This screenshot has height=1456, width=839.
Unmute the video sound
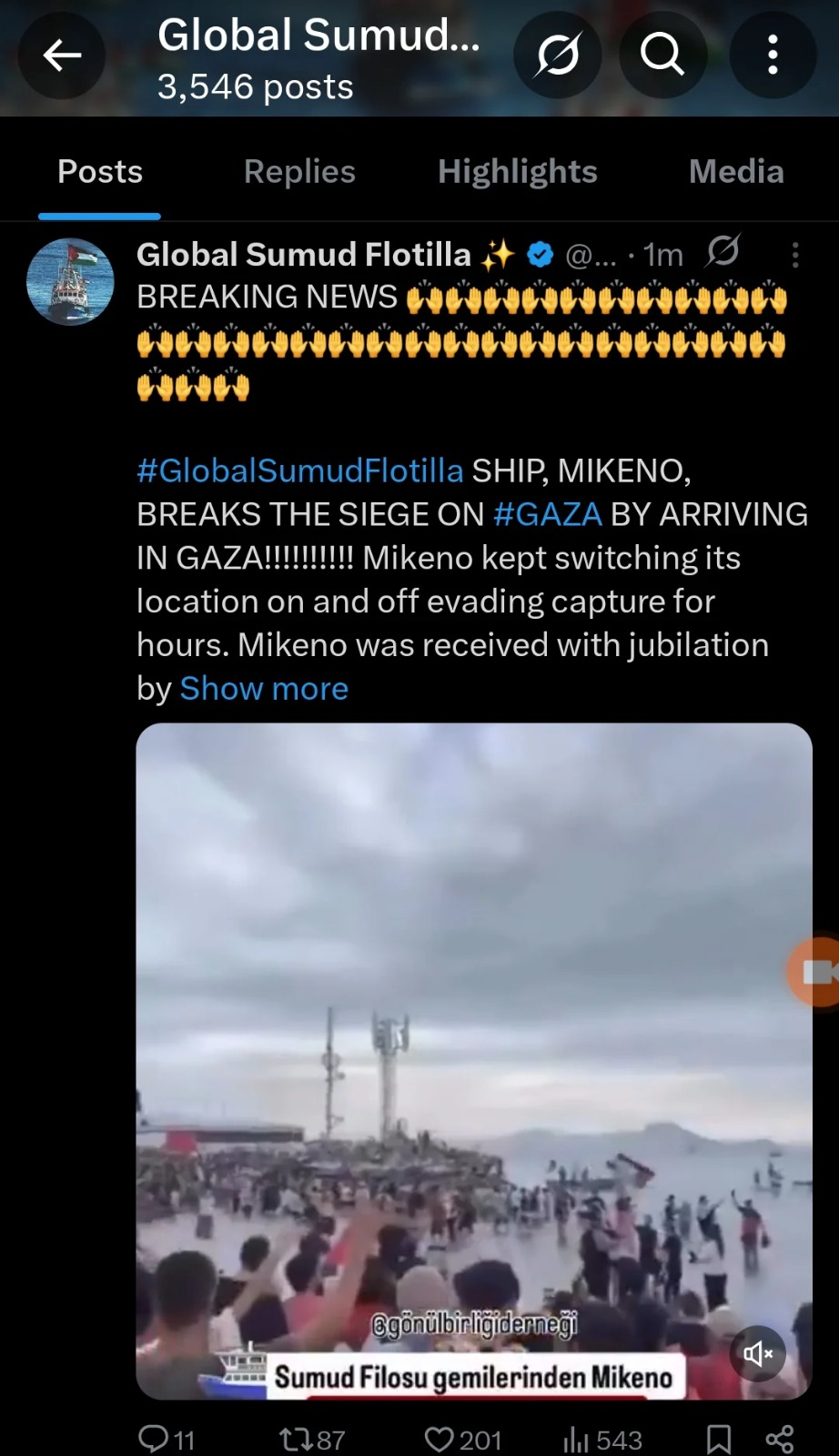point(758,1354)
